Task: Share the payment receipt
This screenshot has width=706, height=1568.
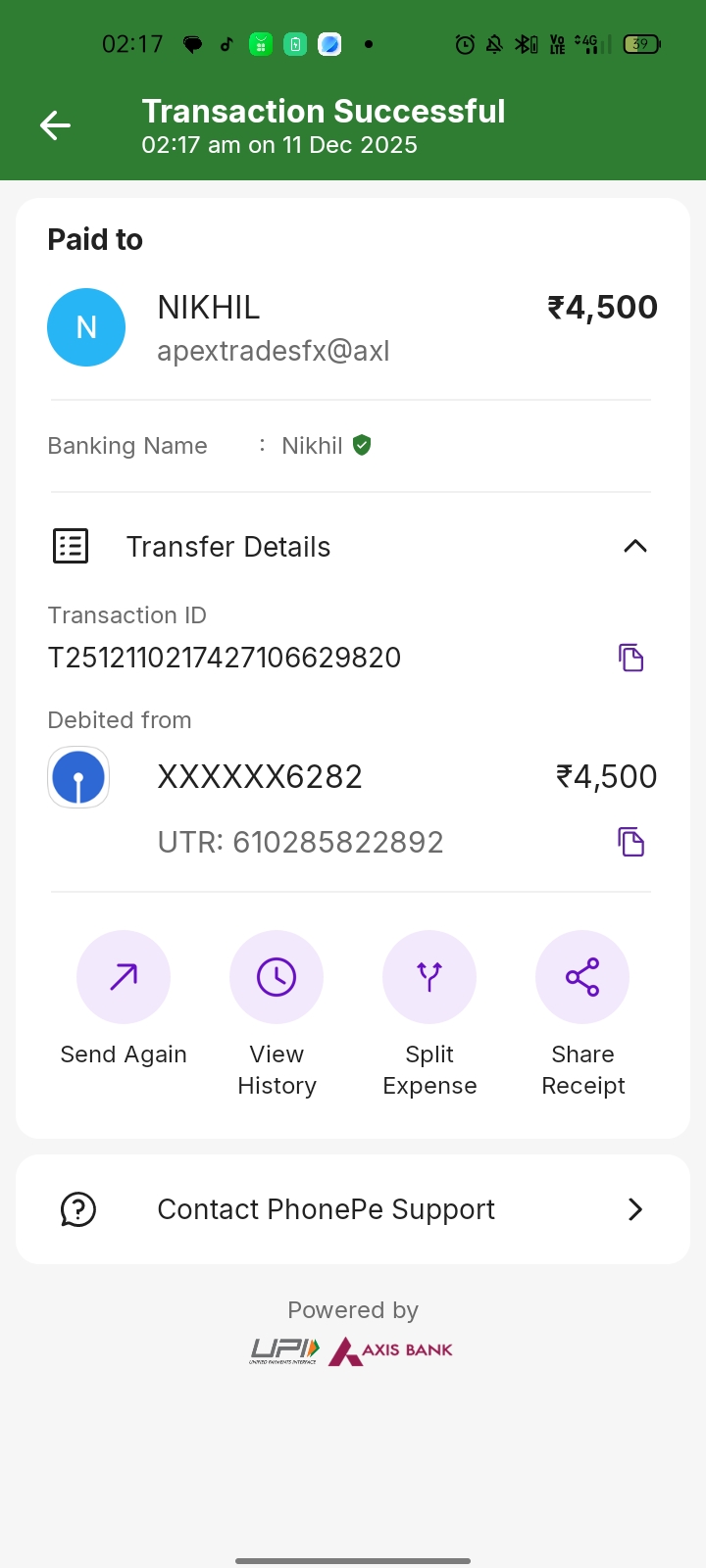Action: click(x=582, y=978)
